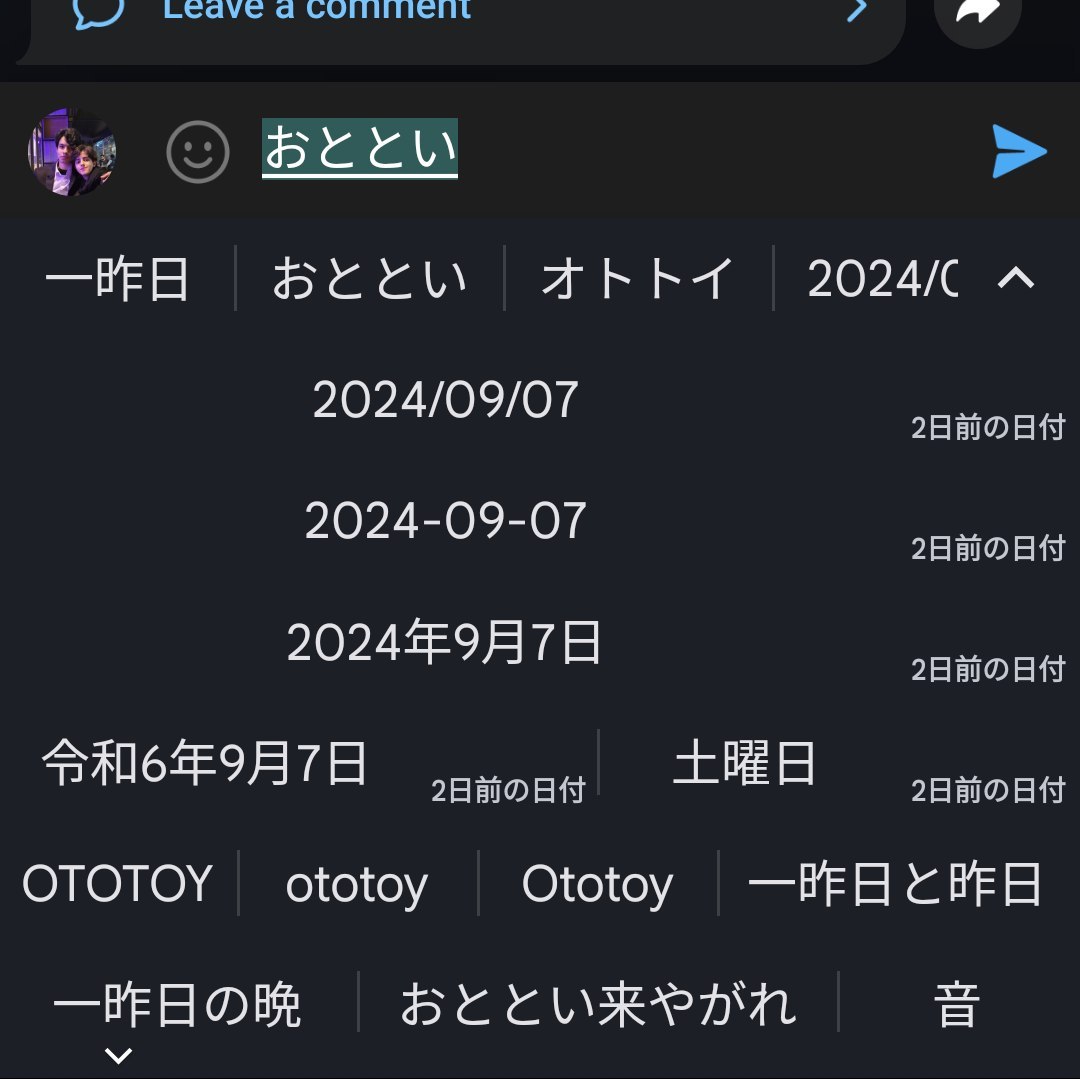Send the comment with the arrow icon

[1019, 152]
